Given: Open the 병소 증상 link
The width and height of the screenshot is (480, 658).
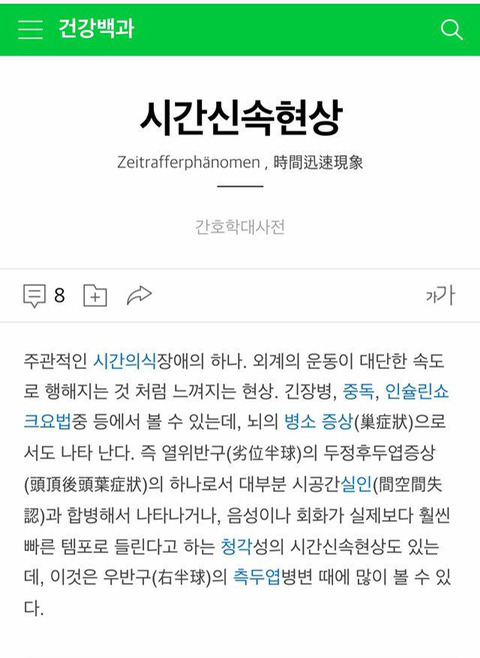Looking at the screenshot, I should (318, 421).
